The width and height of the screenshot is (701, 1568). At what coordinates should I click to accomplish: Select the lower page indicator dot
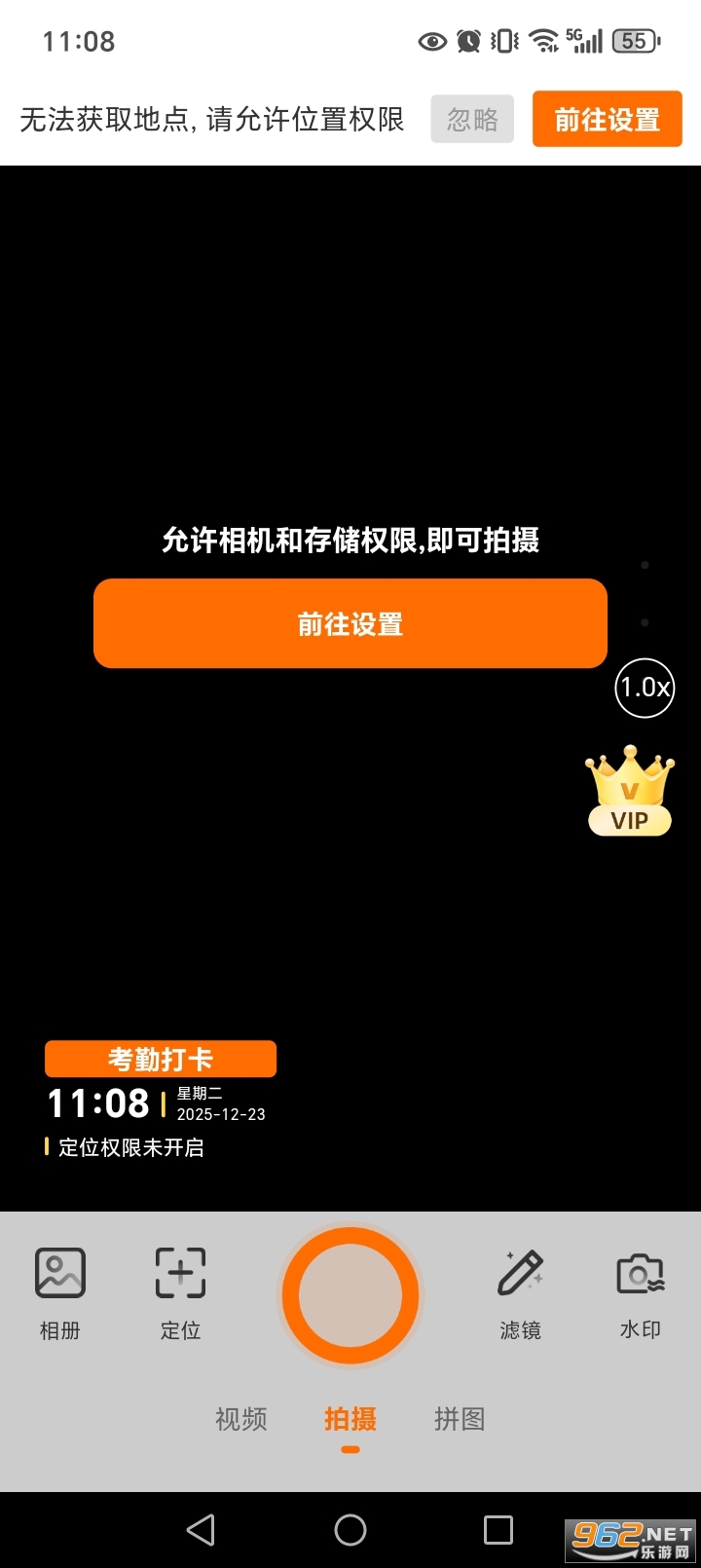pos(645,621)
